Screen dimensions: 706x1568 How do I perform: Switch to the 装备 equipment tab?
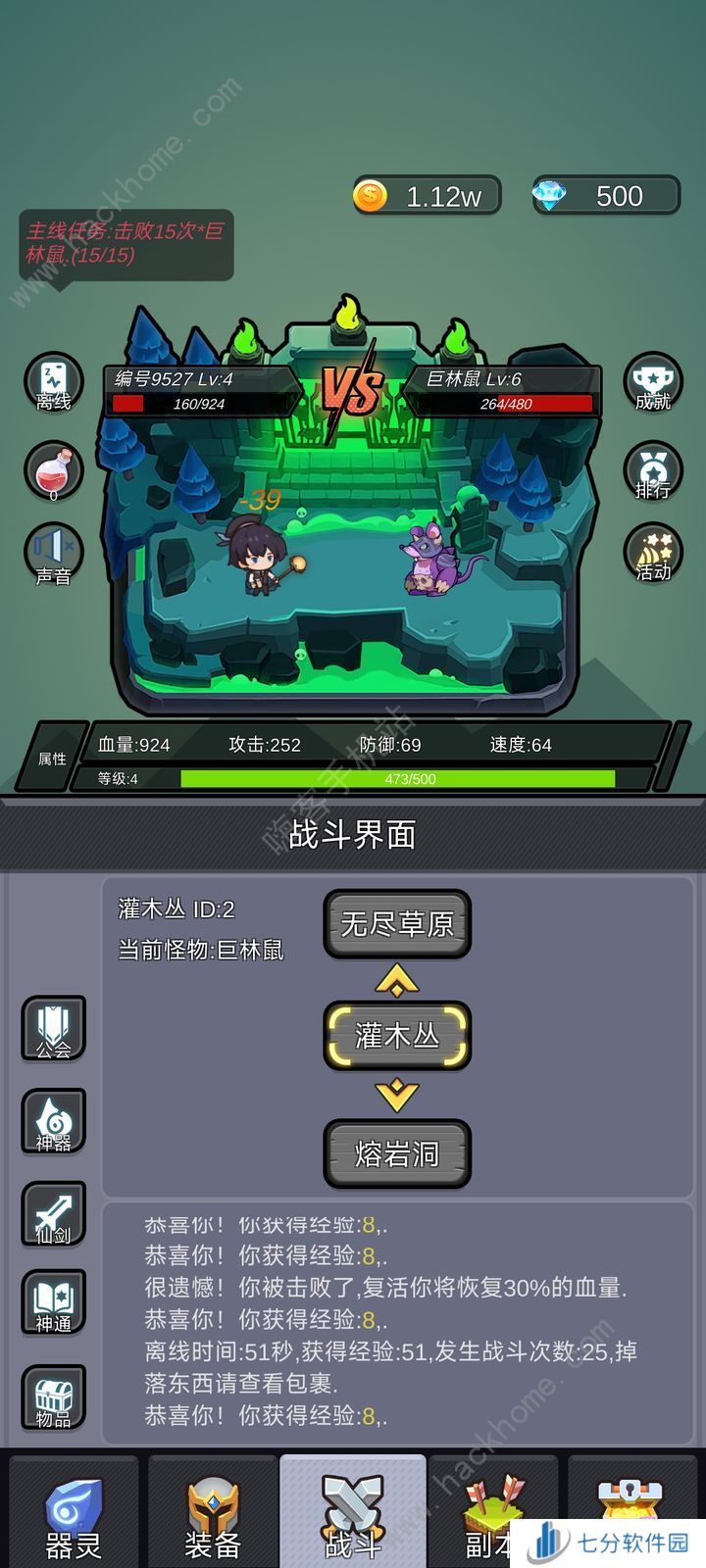pos(213,1516)
